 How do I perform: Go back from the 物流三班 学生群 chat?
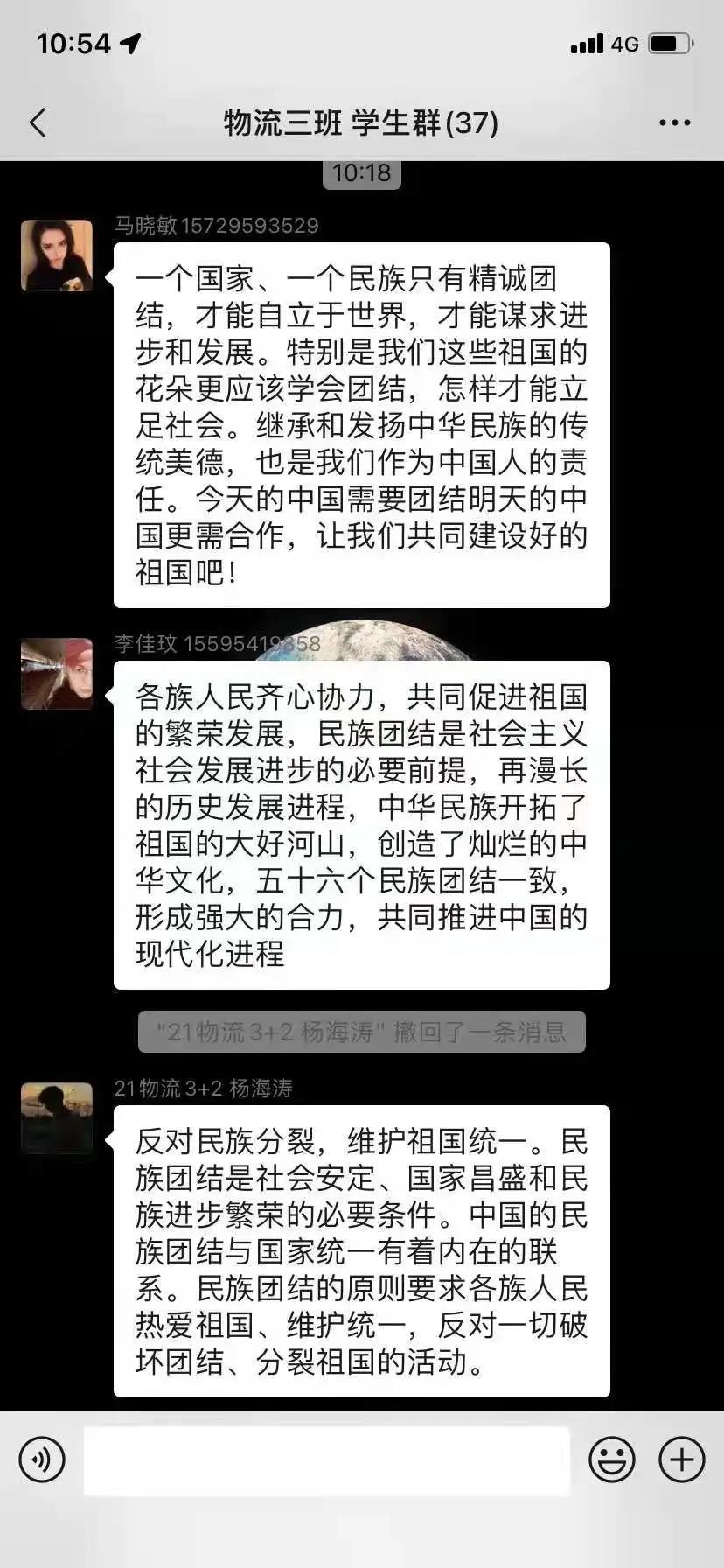tap(38, 122)
